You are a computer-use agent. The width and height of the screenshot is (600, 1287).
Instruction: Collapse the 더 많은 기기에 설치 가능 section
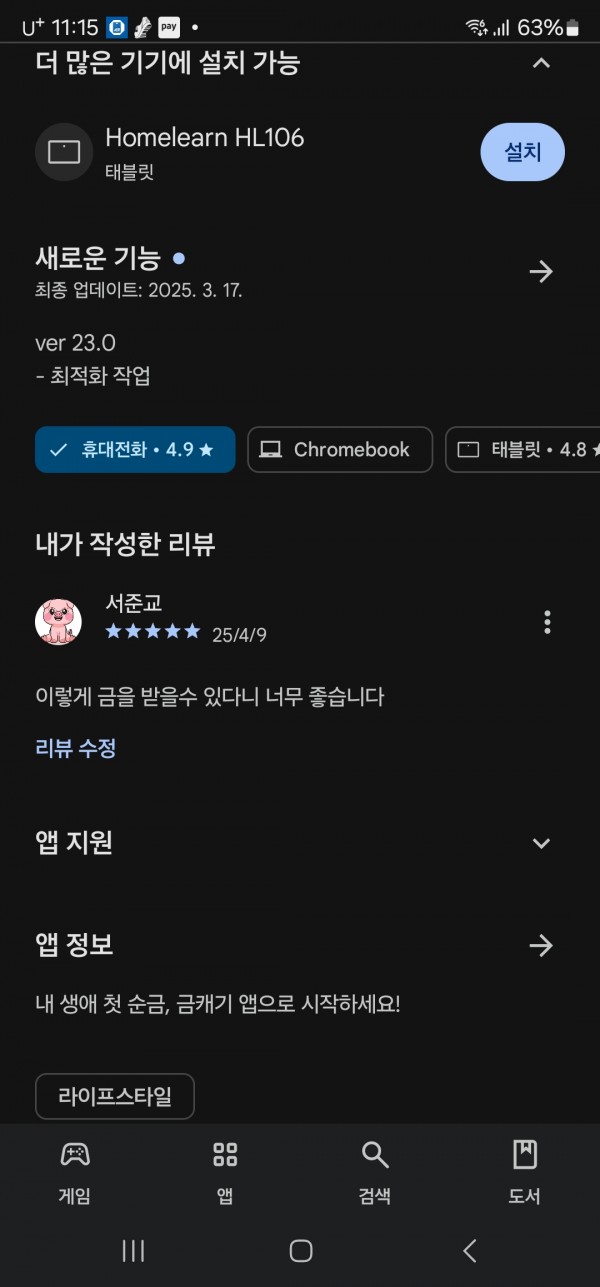pos(541,64)
